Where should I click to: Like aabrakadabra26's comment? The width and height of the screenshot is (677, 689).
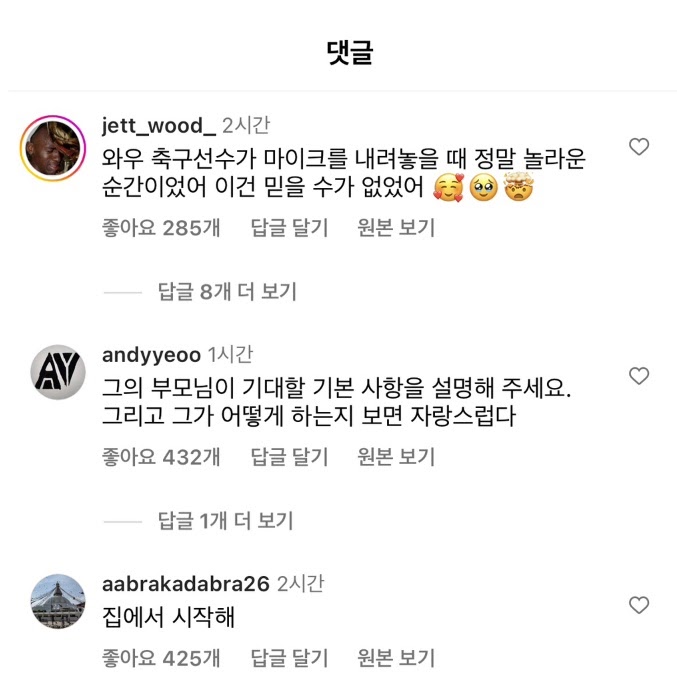click(638, 605)
